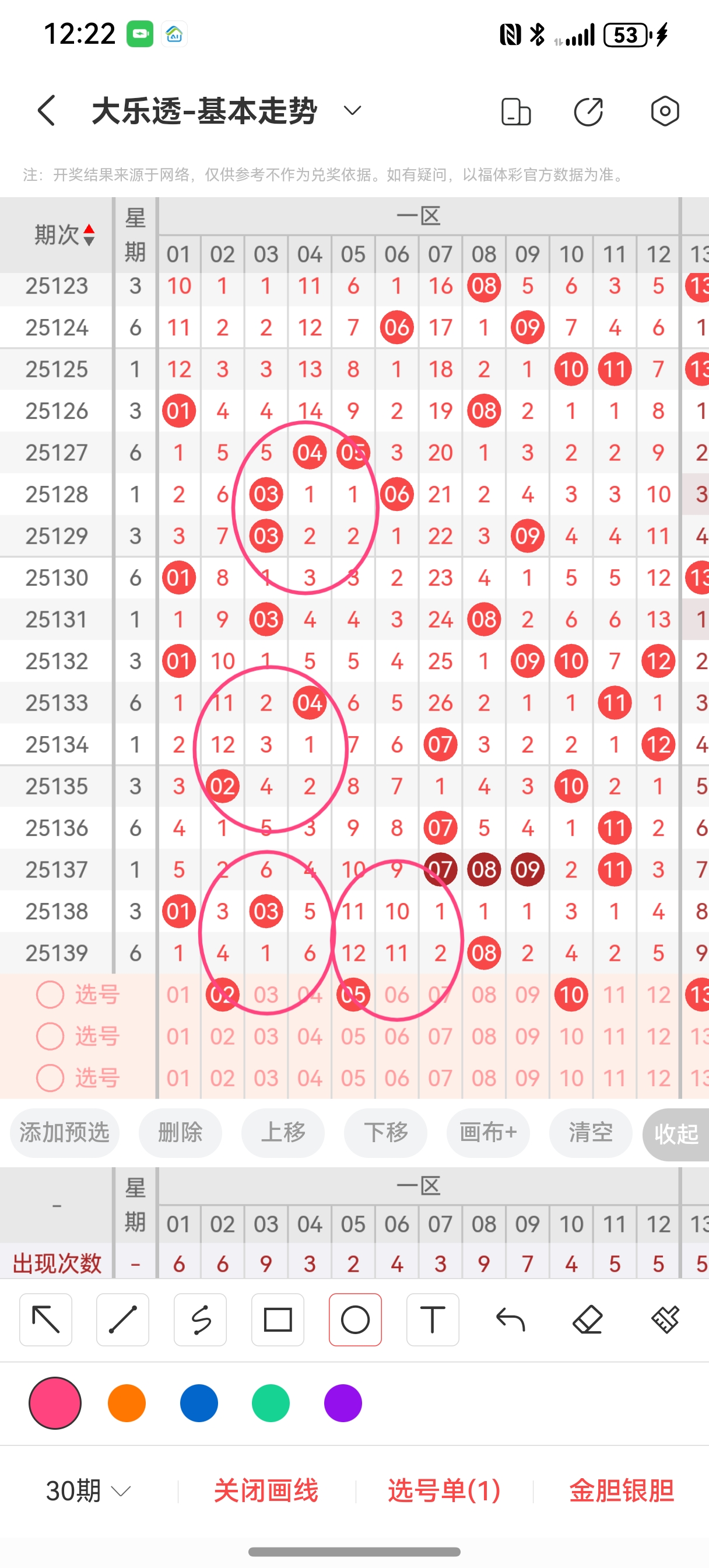
Task: Tap the share icon in the header
Action: click(588, 111)
